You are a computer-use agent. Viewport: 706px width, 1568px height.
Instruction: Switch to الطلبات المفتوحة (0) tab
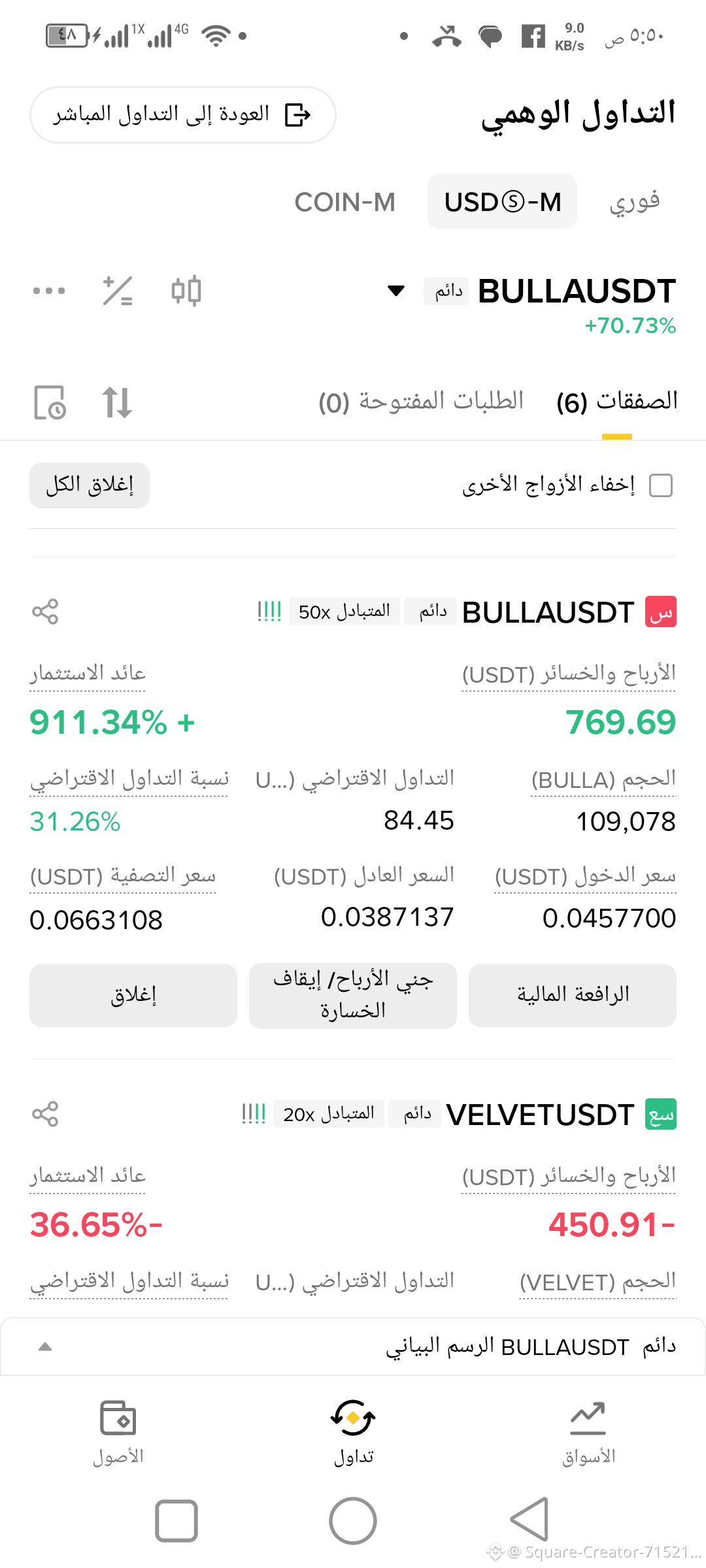pyautogui.click(x=421, y=401)
